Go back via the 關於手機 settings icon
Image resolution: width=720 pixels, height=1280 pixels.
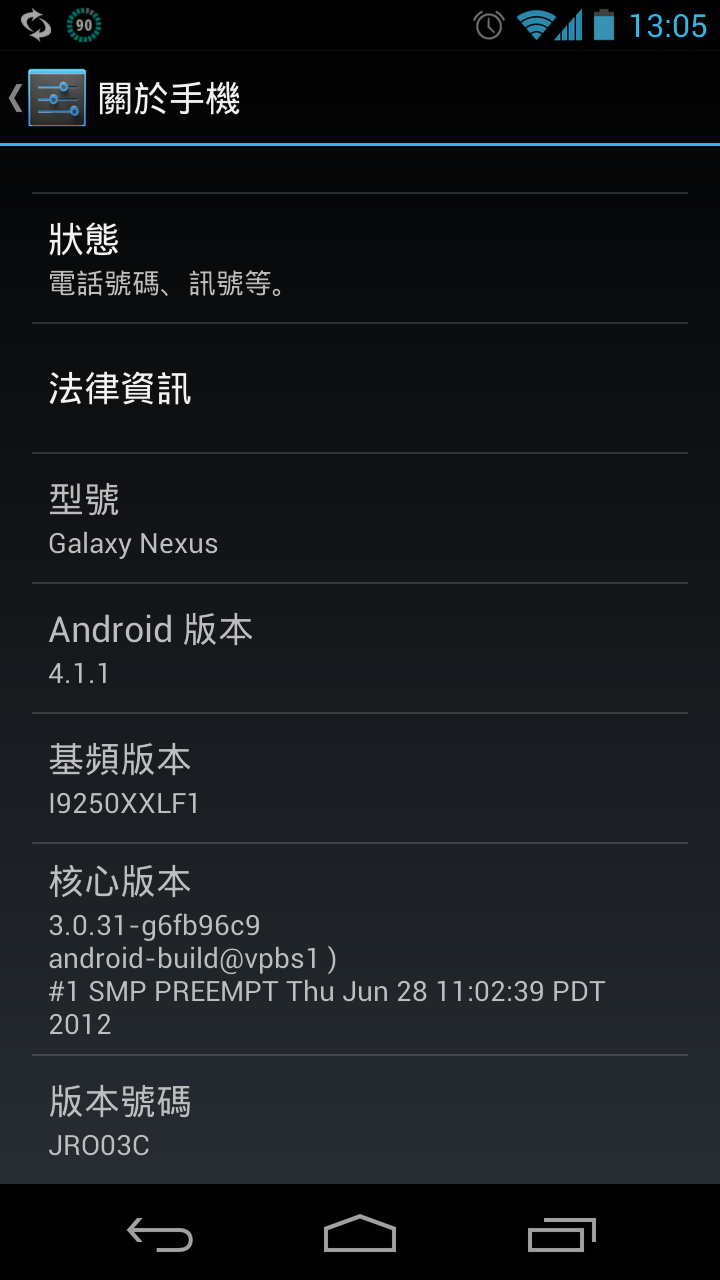click(56, 98)
